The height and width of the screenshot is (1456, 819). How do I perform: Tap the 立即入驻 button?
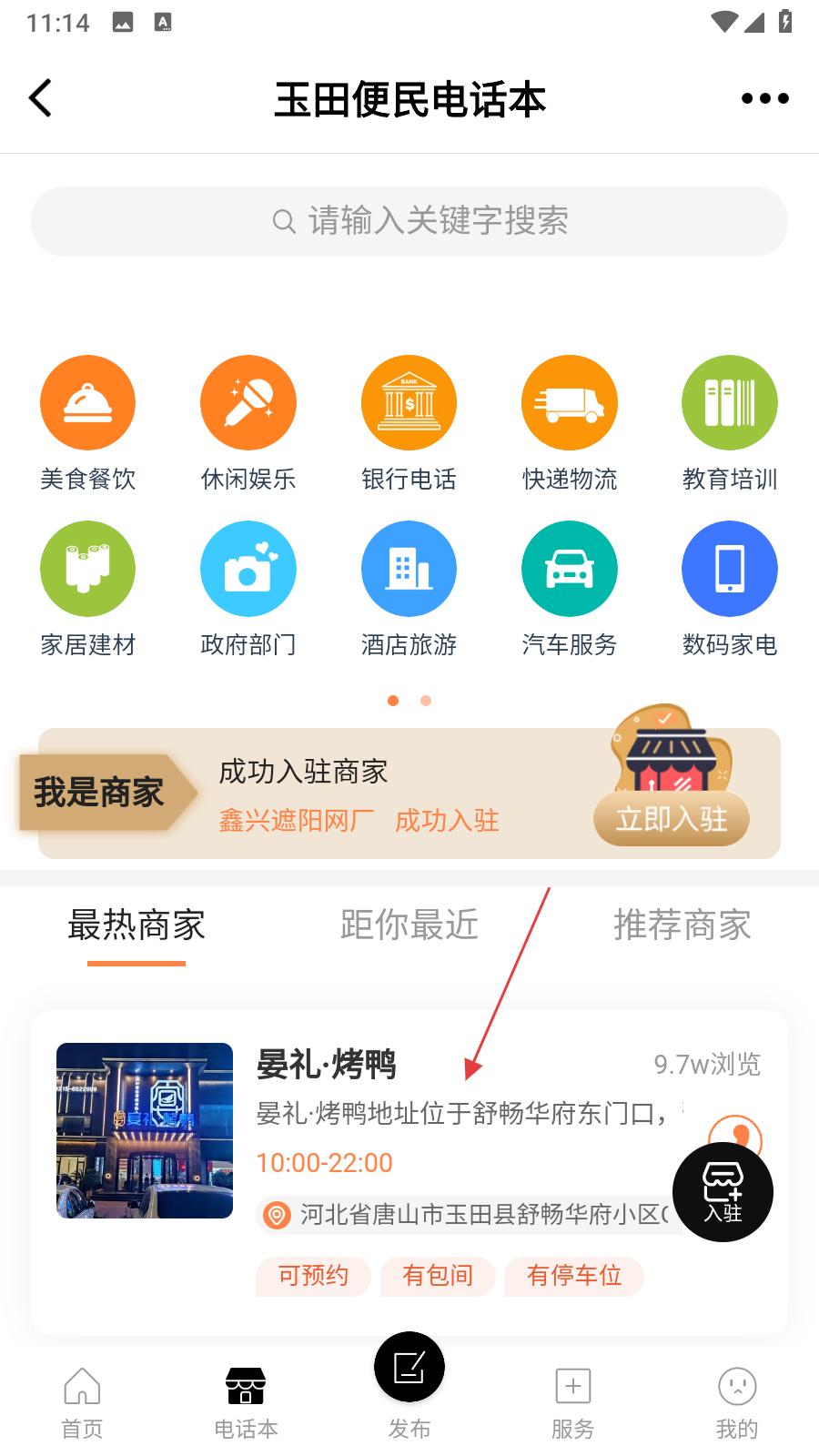672,819
